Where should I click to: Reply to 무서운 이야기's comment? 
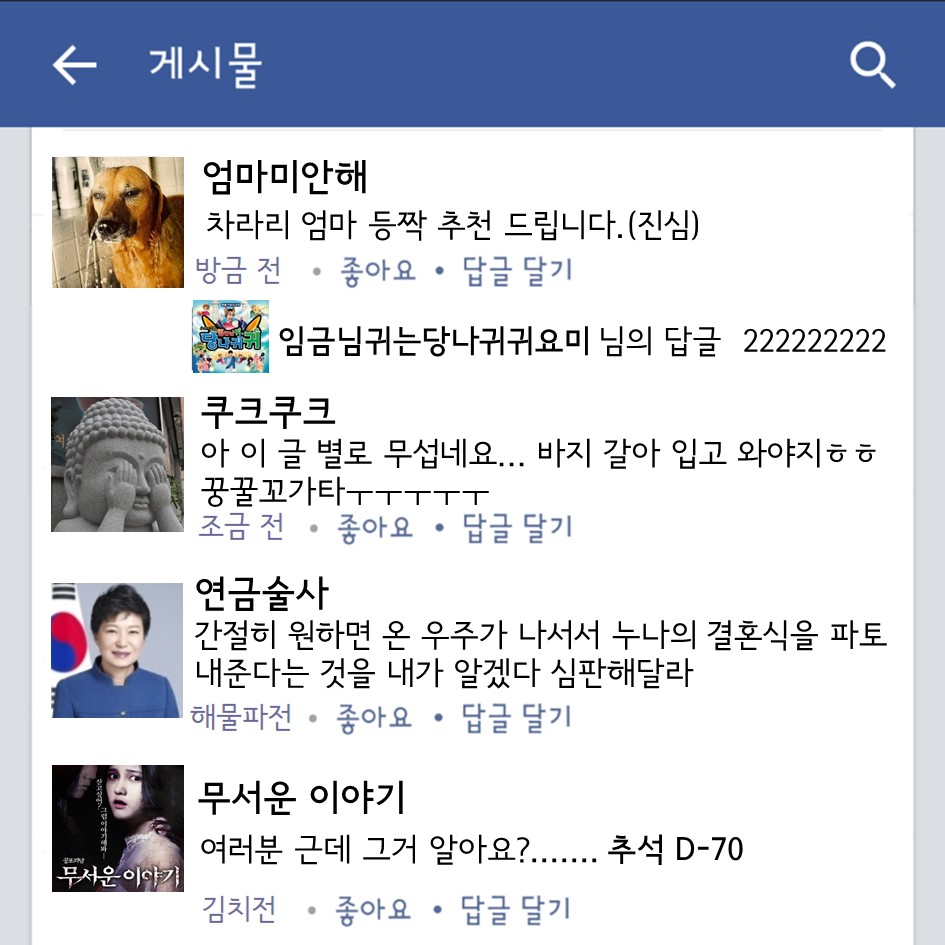[x=515, y=909]
